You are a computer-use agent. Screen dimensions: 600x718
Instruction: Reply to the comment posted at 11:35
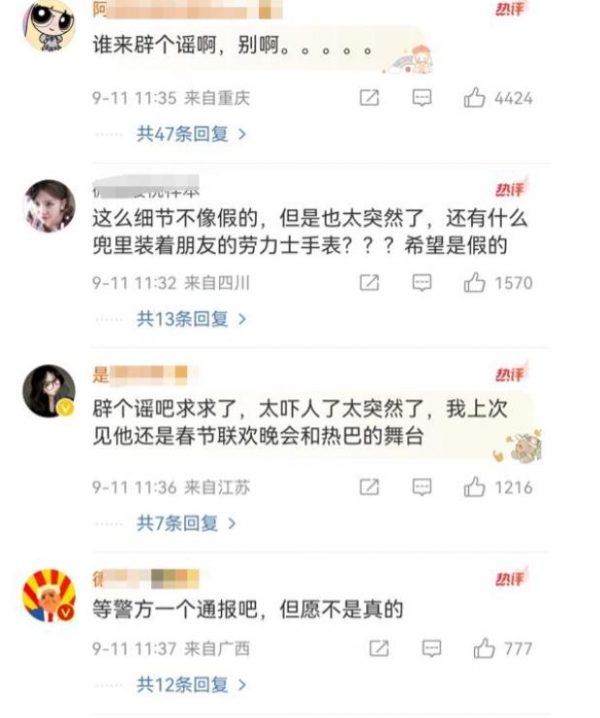(x=423, y=98)
